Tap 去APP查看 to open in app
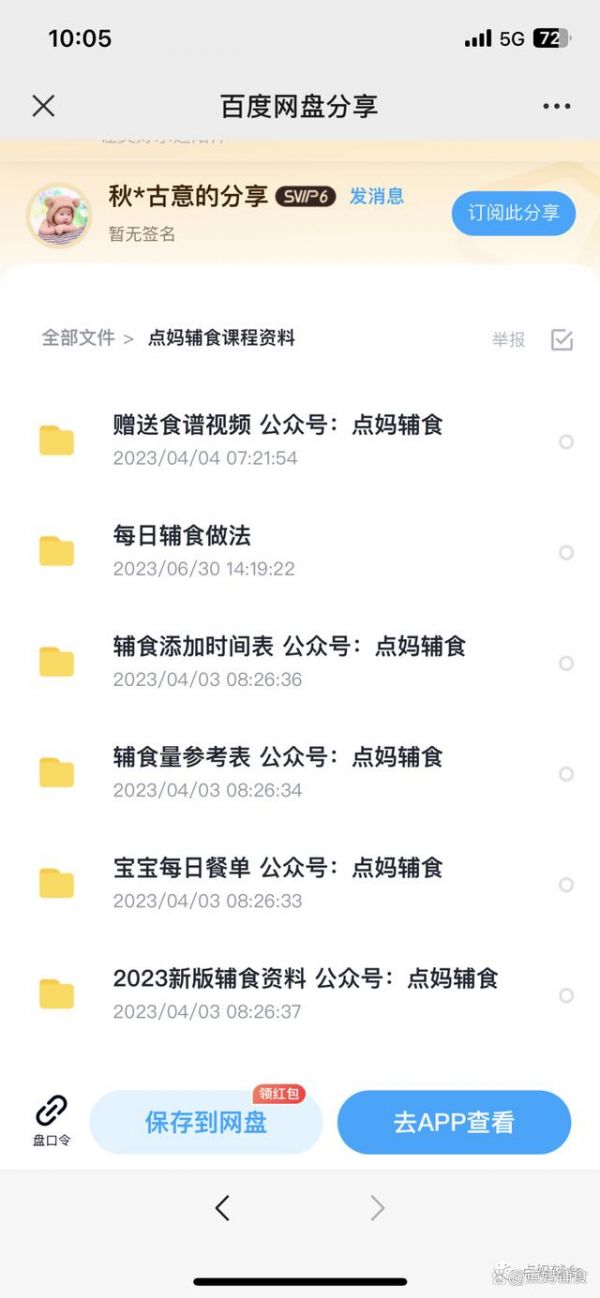 point(454,1122)
